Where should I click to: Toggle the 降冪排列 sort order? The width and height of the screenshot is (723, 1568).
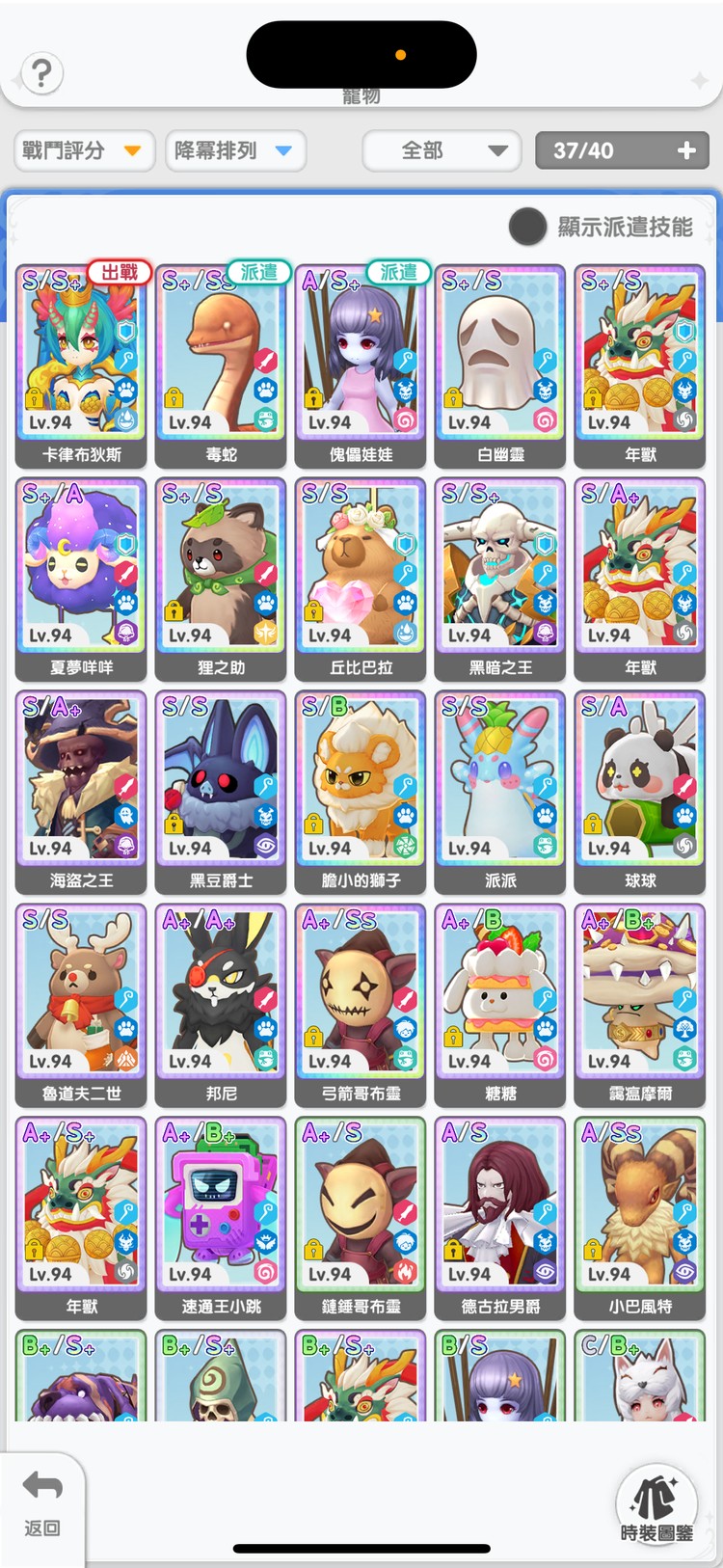235,150
